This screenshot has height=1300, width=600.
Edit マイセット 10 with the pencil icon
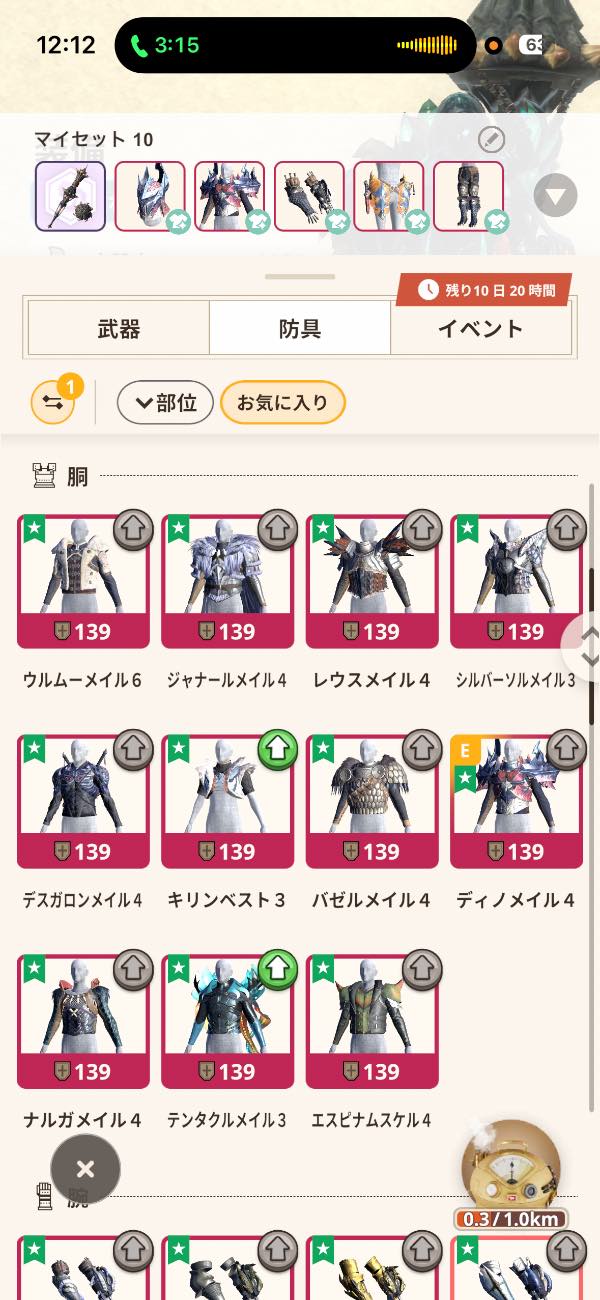[x=490, y=139]
